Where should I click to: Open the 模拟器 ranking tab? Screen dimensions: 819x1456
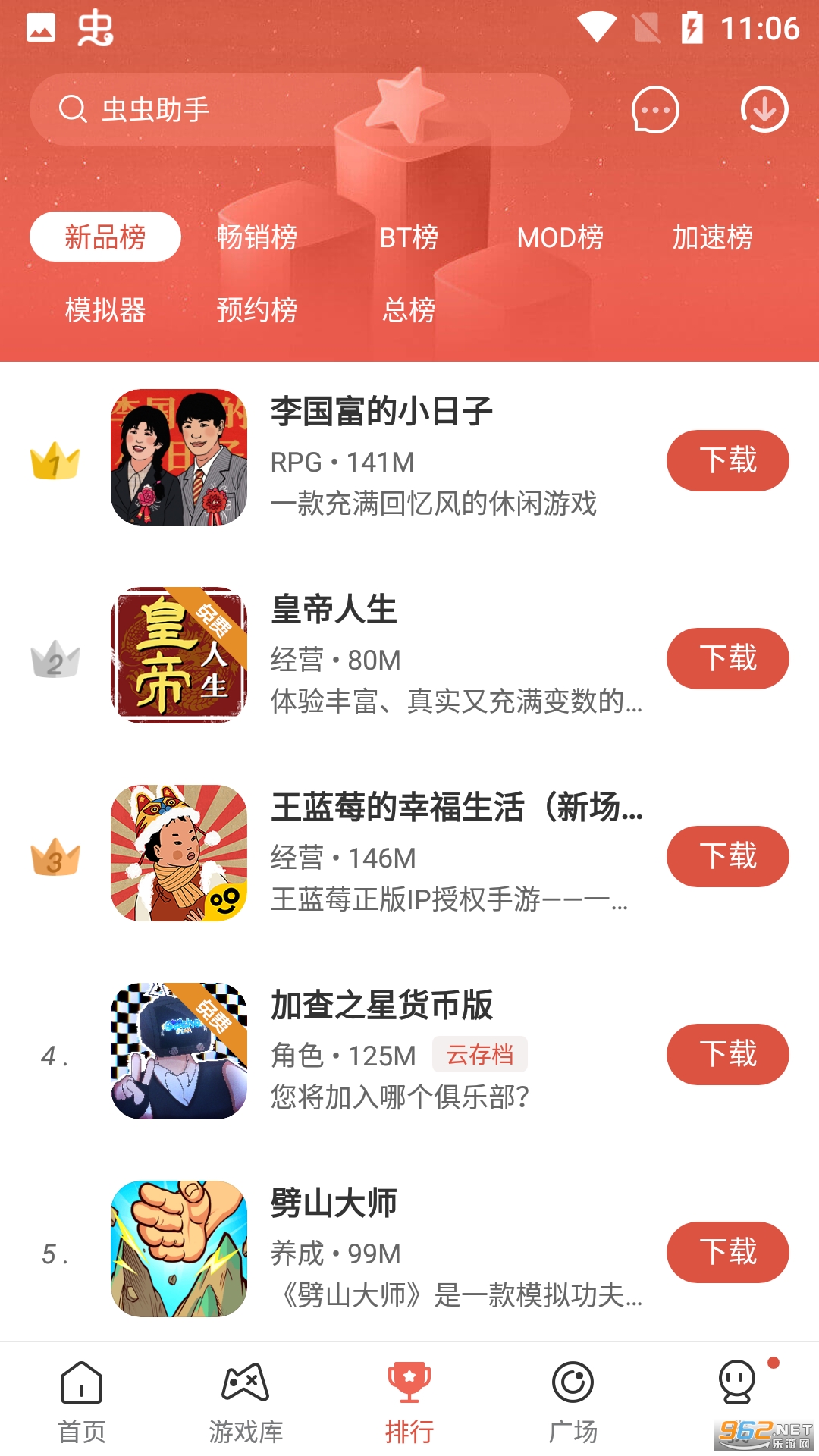tap(105, 309)
